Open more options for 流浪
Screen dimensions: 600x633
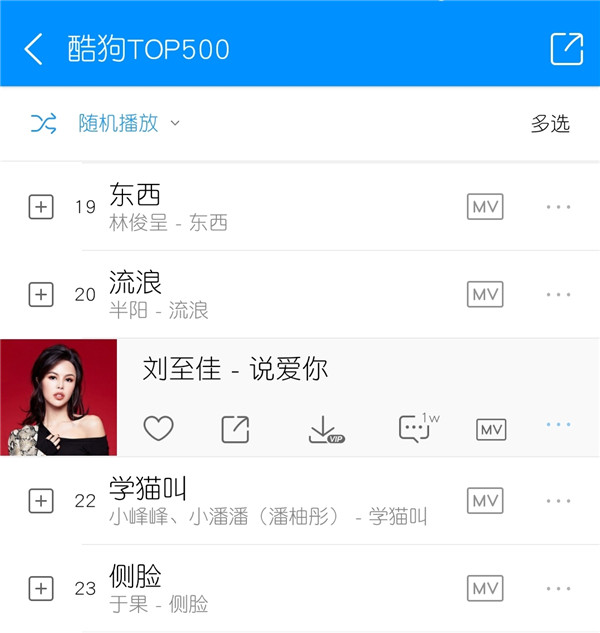pos(558,294)
